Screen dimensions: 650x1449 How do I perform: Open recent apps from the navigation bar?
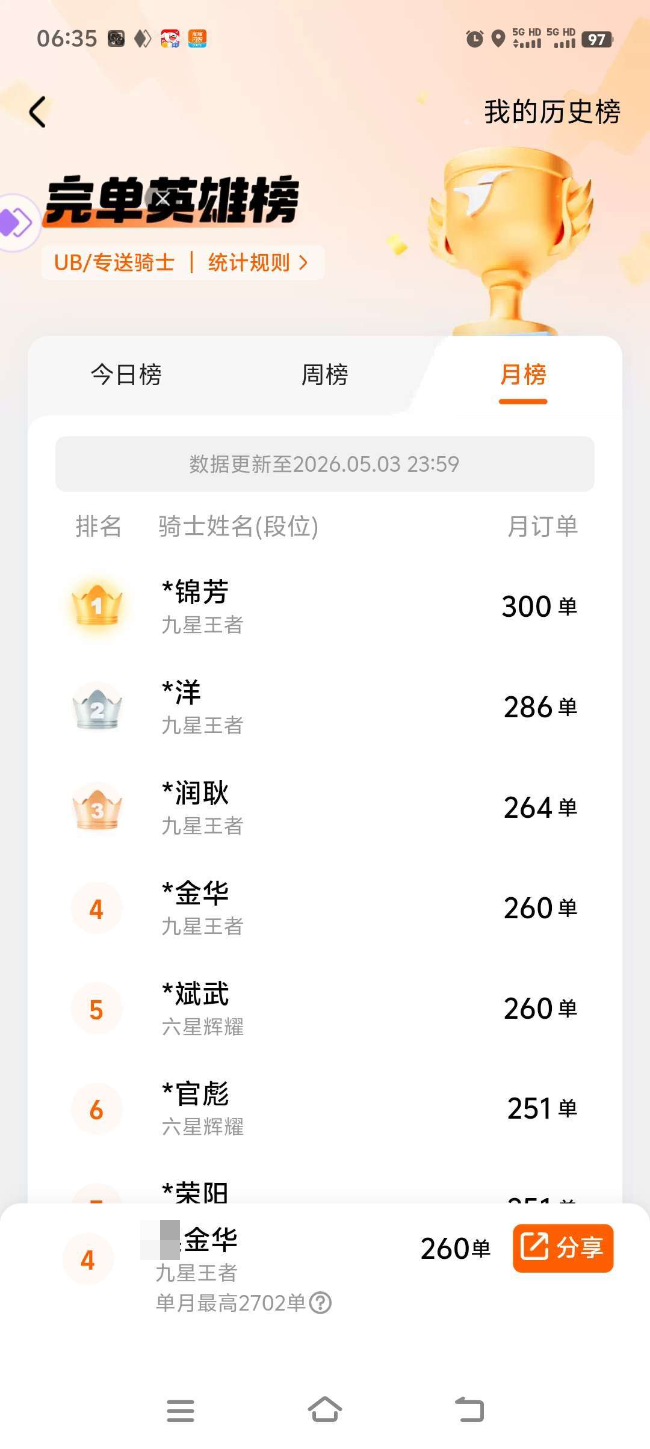click(x=180, y=1410)
